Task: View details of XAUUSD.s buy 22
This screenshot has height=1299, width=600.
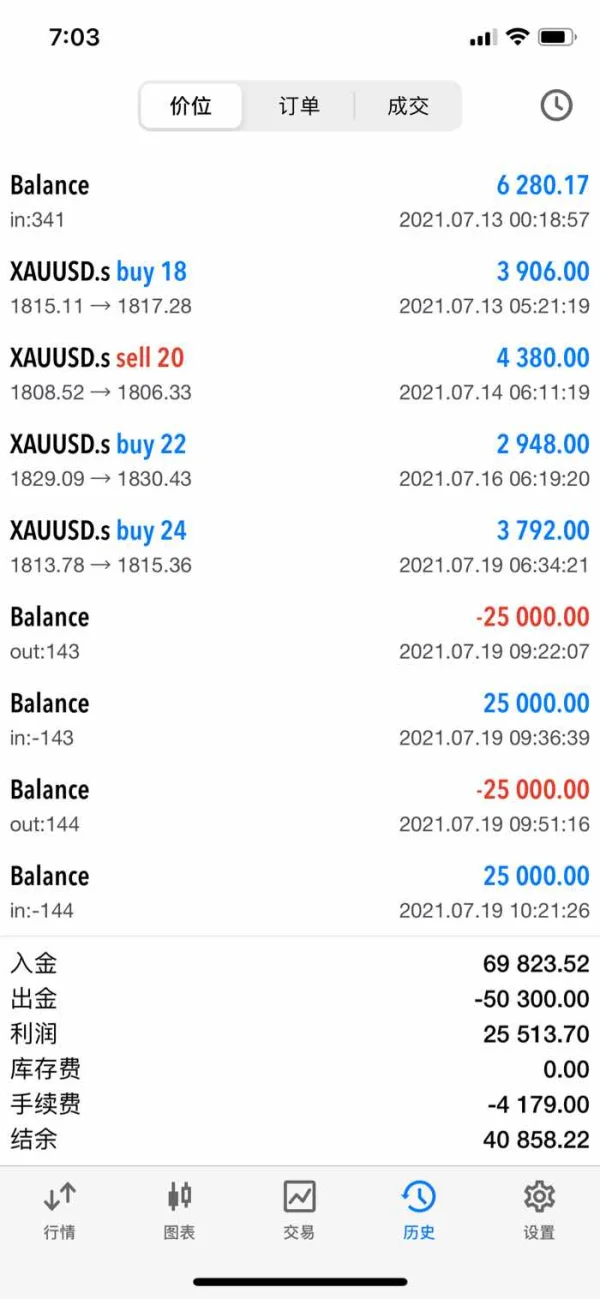Action: 300,460
